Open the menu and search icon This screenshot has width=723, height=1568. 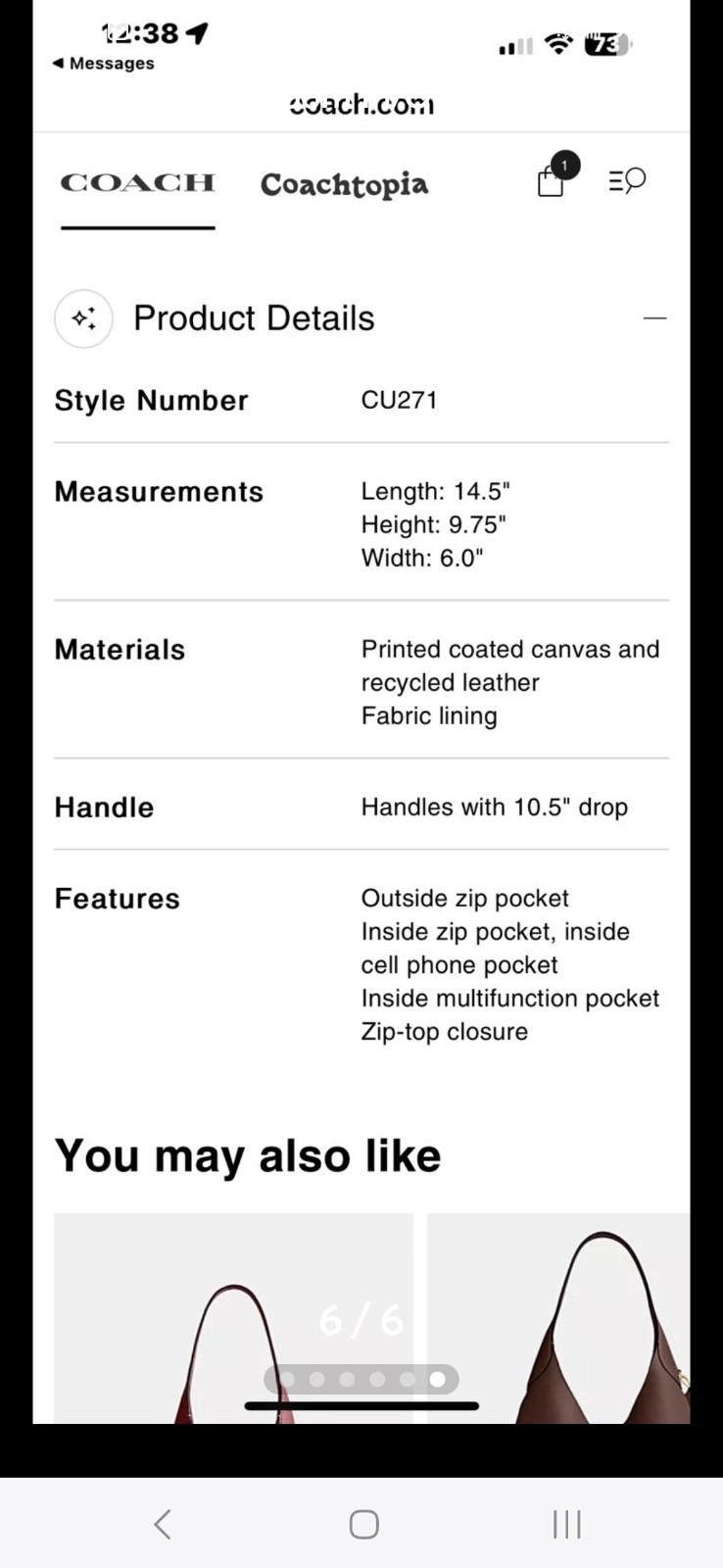tap(627, 180)
